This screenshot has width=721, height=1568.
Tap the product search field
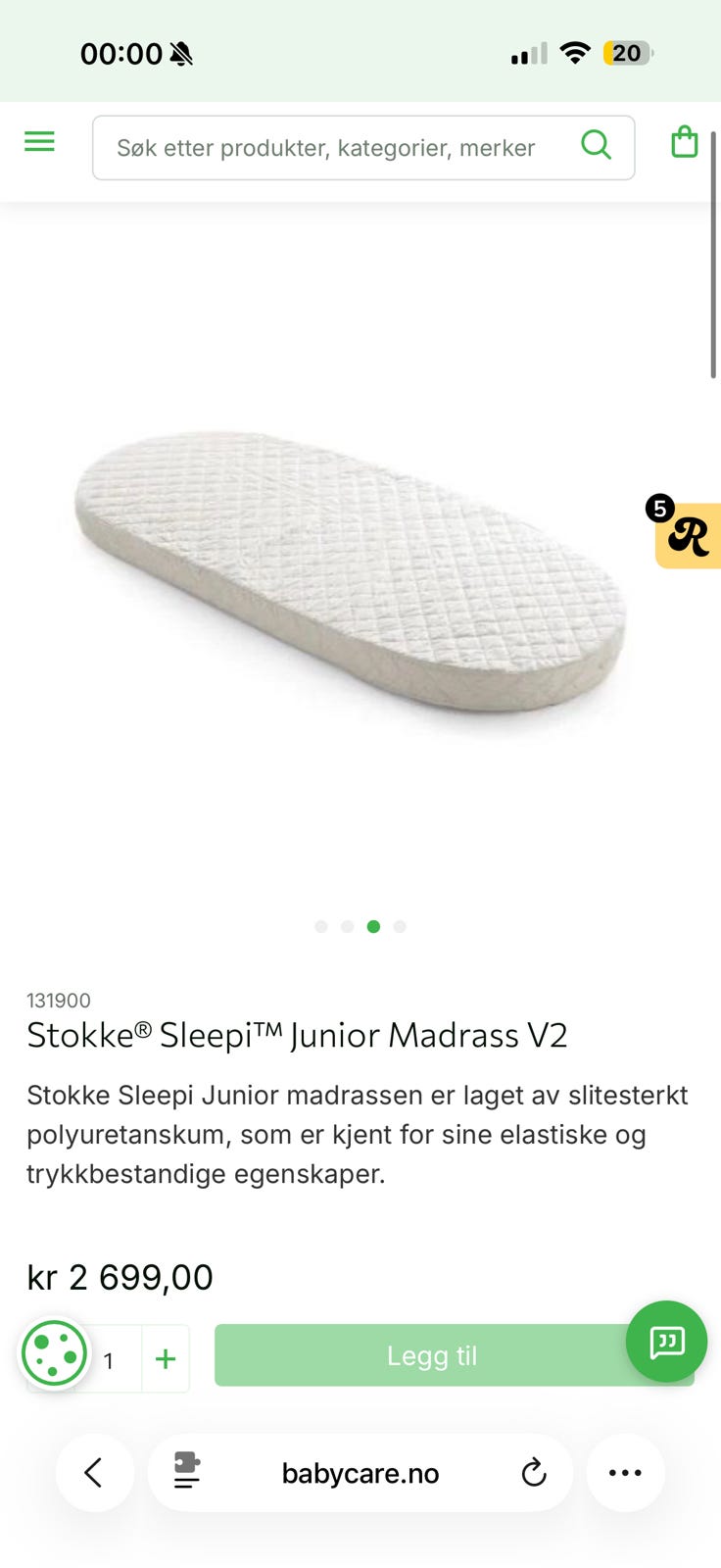363,148
